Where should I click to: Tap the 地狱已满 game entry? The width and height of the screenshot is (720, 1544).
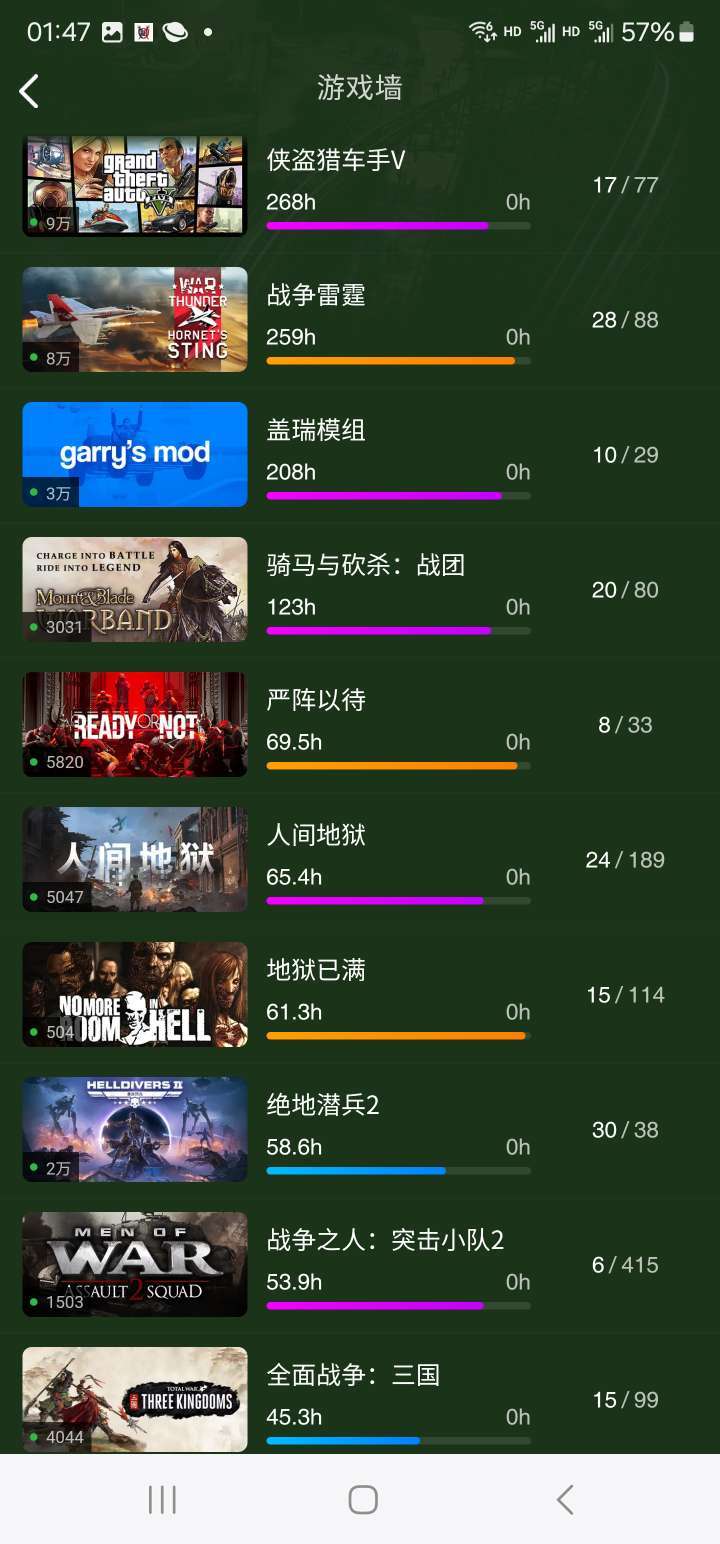pos(360,995)
